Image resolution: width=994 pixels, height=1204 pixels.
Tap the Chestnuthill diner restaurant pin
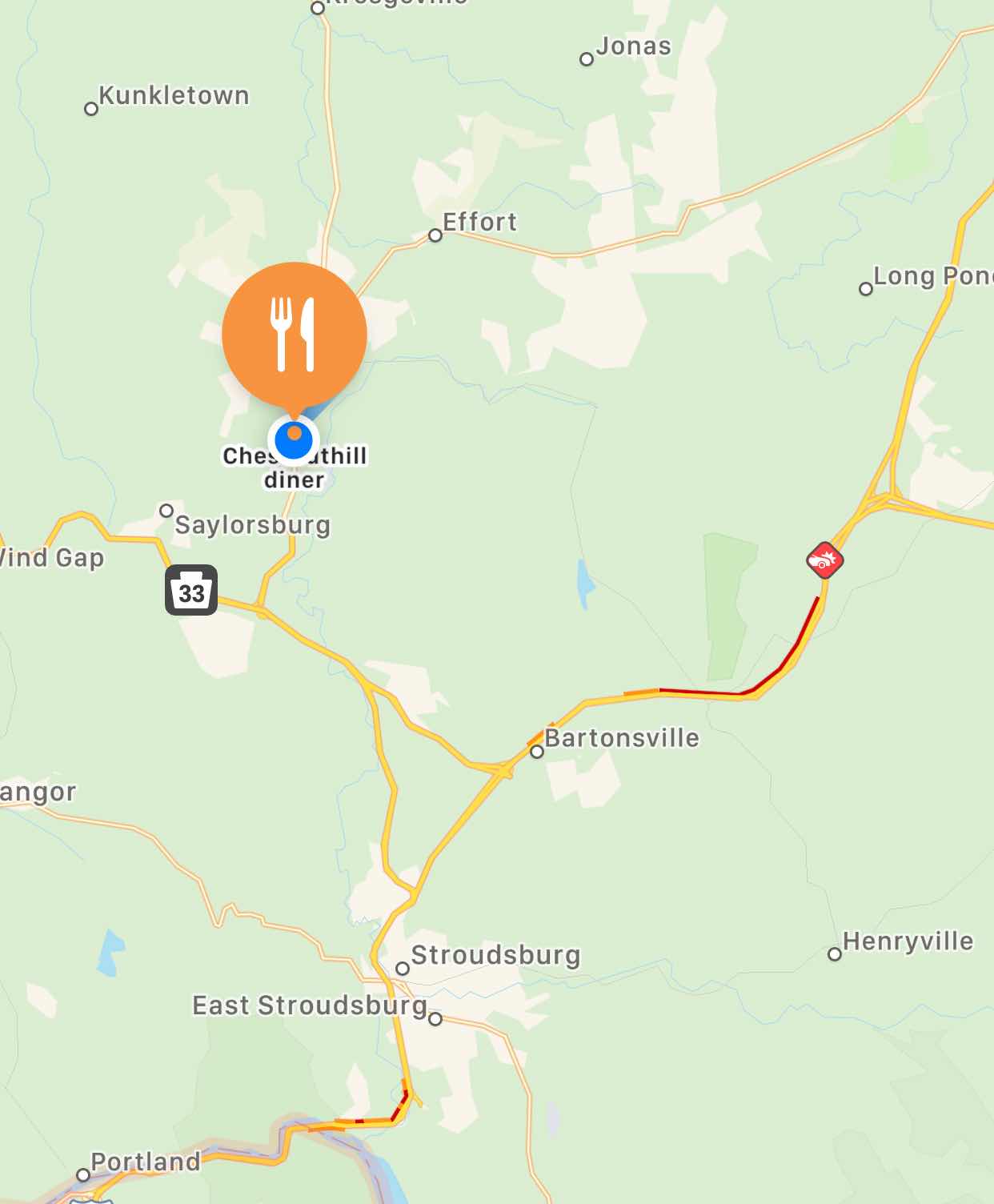click(294, 335)
